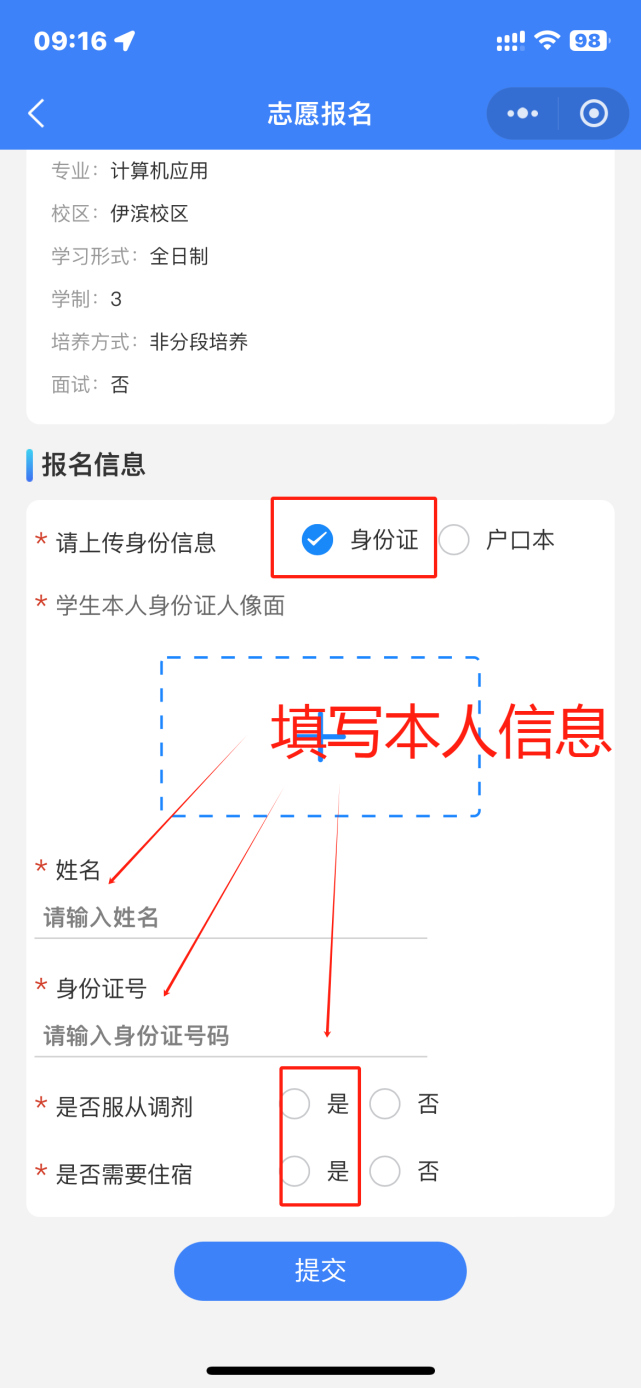The height and width of the screenshot is (1388, 641).
Task: Go back from 志愿报名 page
Action: (36, 113)
